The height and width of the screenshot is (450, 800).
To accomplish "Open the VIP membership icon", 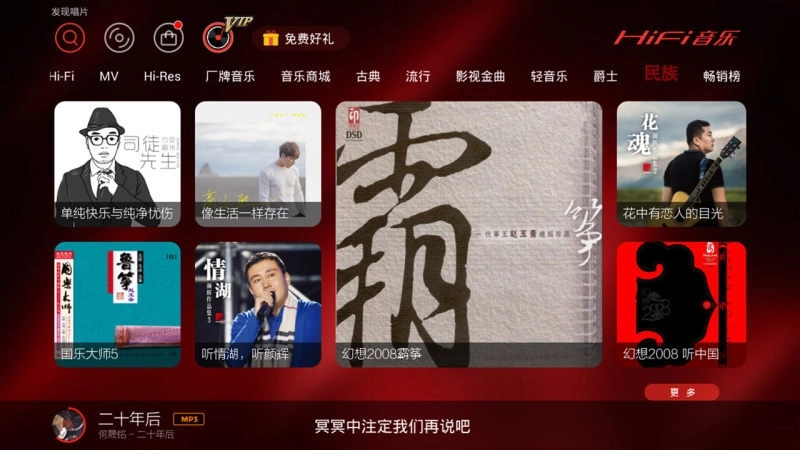I will point(218,38).
